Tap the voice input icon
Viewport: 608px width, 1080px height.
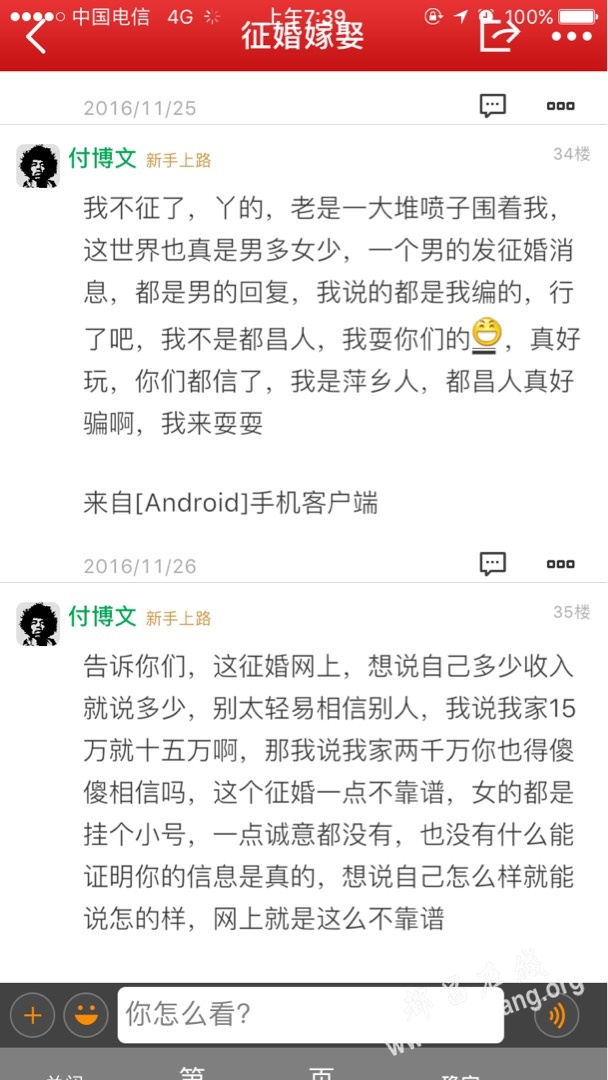click(x=556, y=1016)
